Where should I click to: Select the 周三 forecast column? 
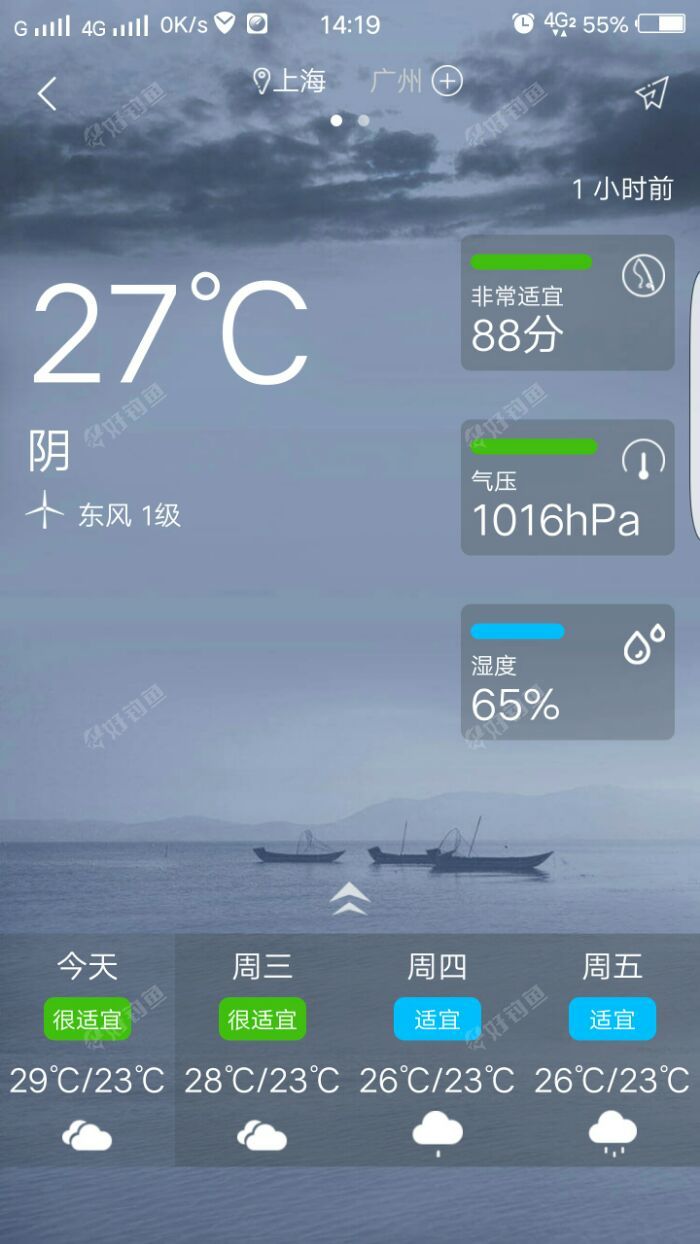pos(262,1048)
